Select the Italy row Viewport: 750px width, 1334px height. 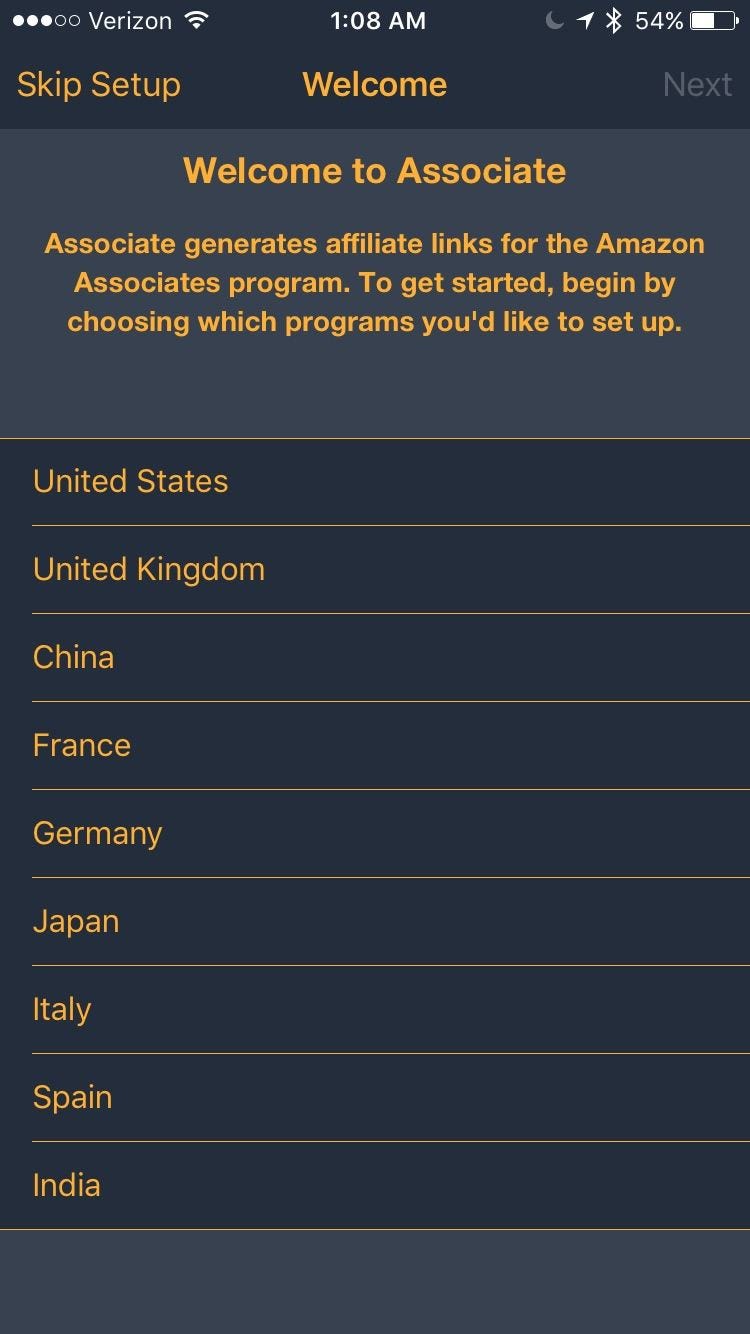[x=375, y=1010]
